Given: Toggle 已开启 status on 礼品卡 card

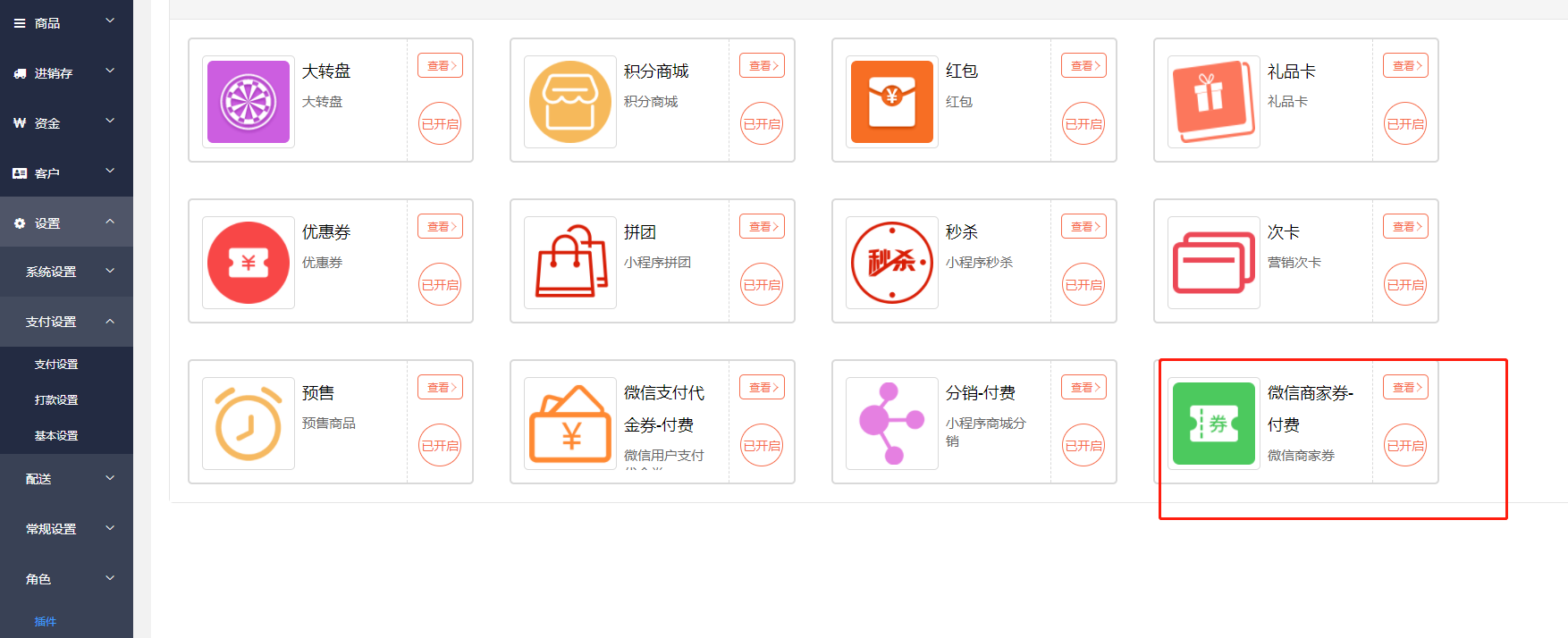Looking at the screenshot, I should pos(1405,124).
